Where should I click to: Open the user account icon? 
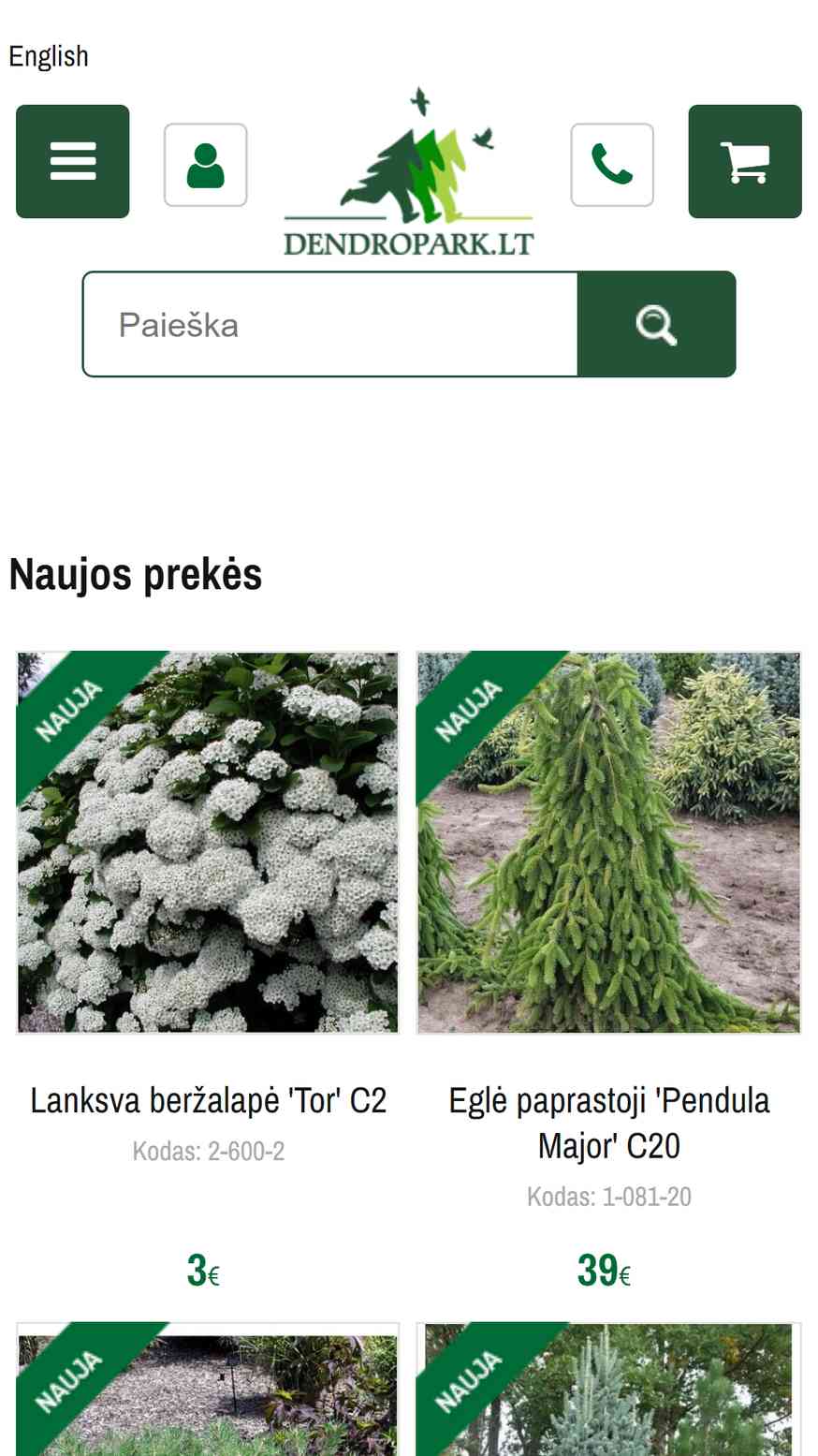206,165
